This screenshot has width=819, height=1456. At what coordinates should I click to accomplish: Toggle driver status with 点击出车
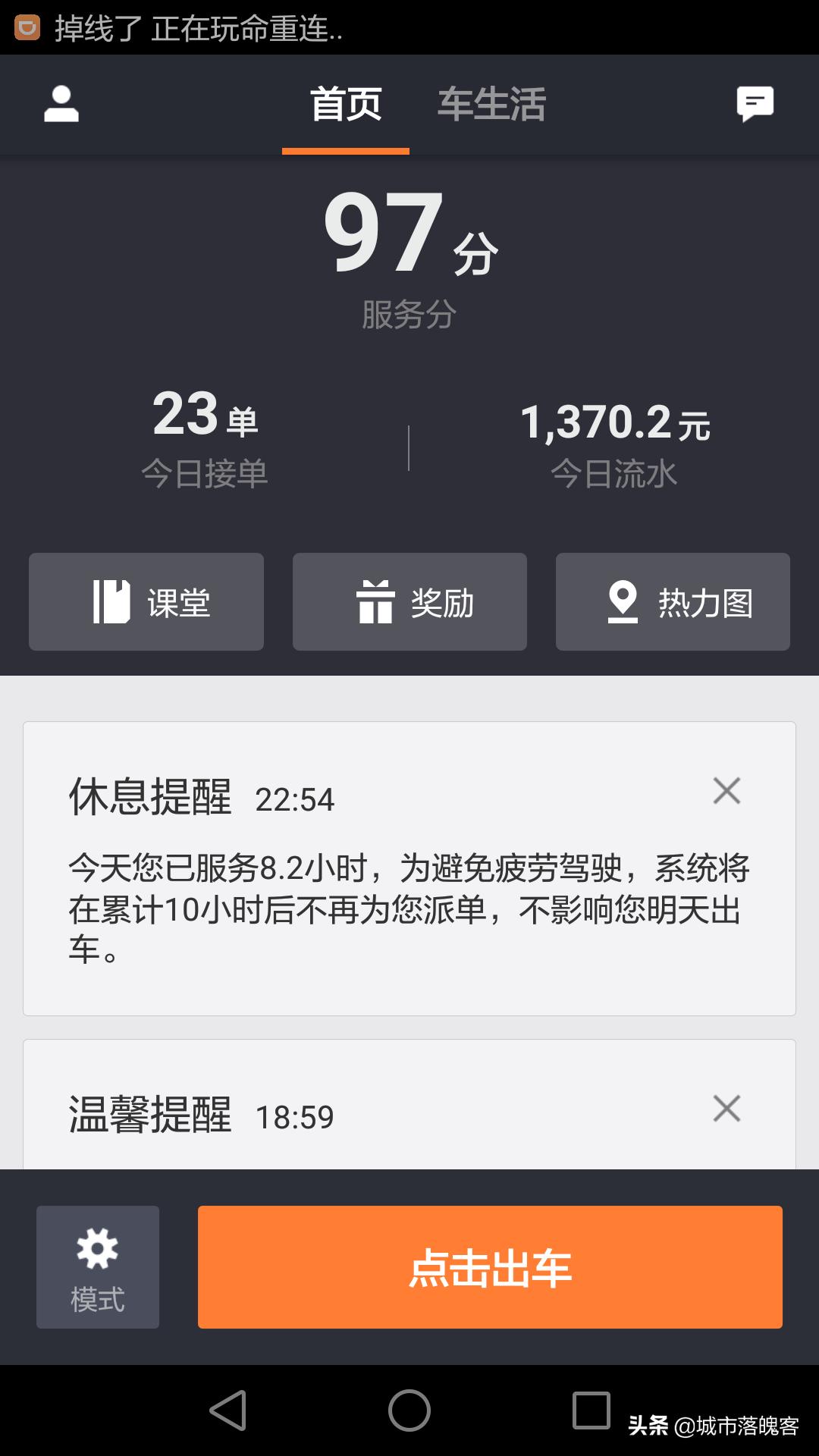(x=489, y=1266)
